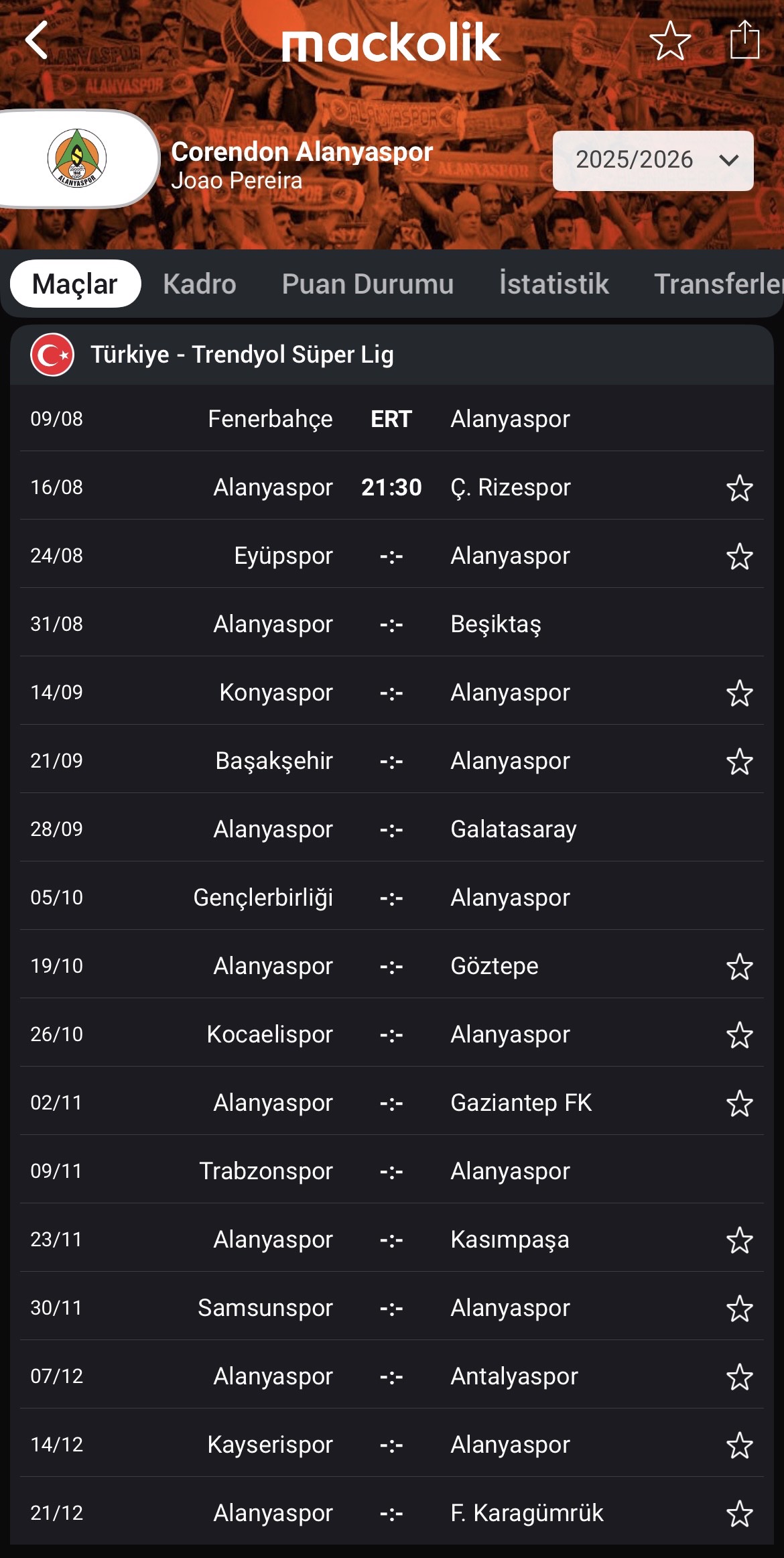
Task: Star the Eyüpspor vs Alanyaspor match
Action: pyautogui.click(x=740, y=556)
